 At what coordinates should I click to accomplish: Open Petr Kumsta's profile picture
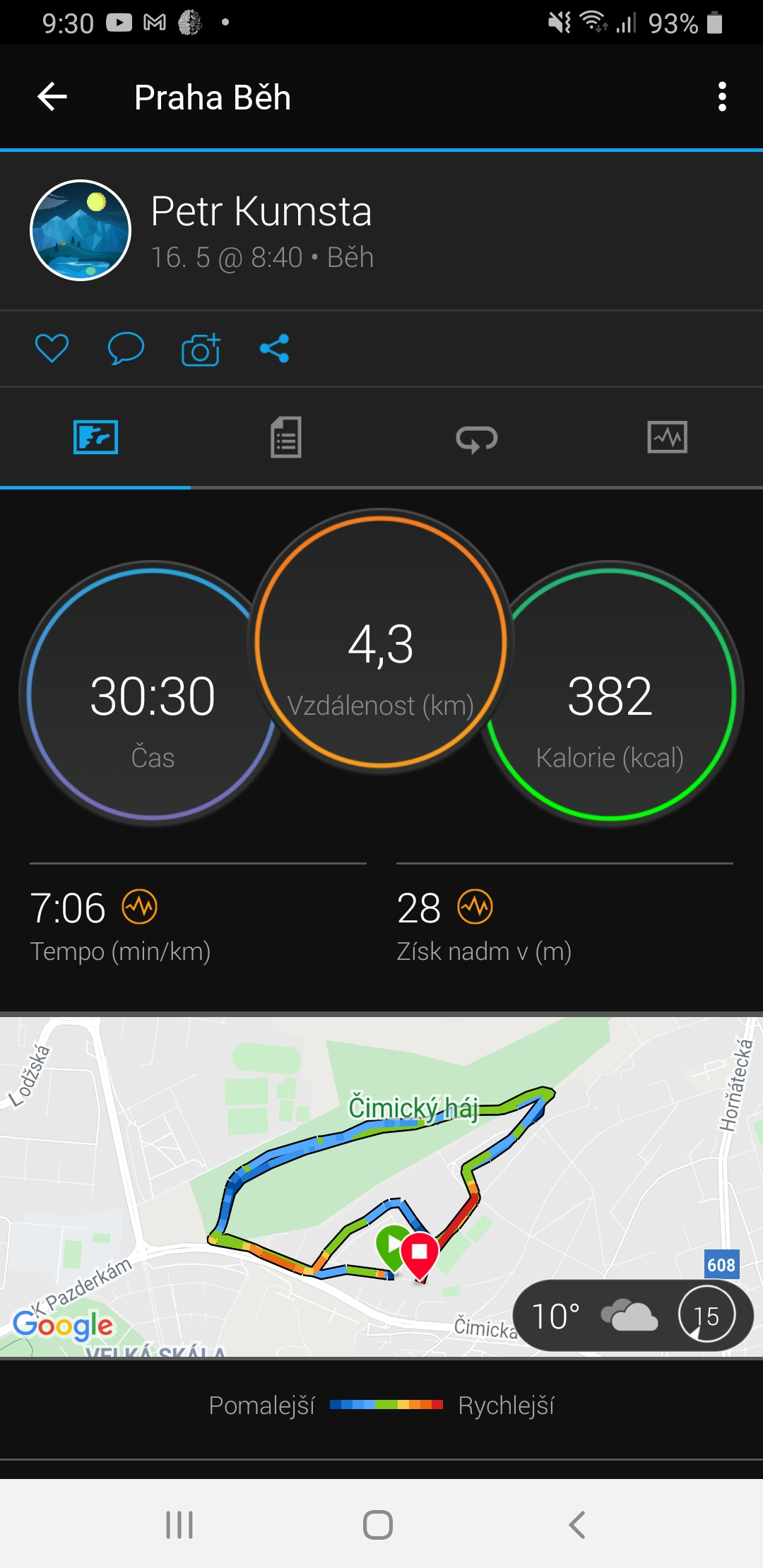[81, 230]
